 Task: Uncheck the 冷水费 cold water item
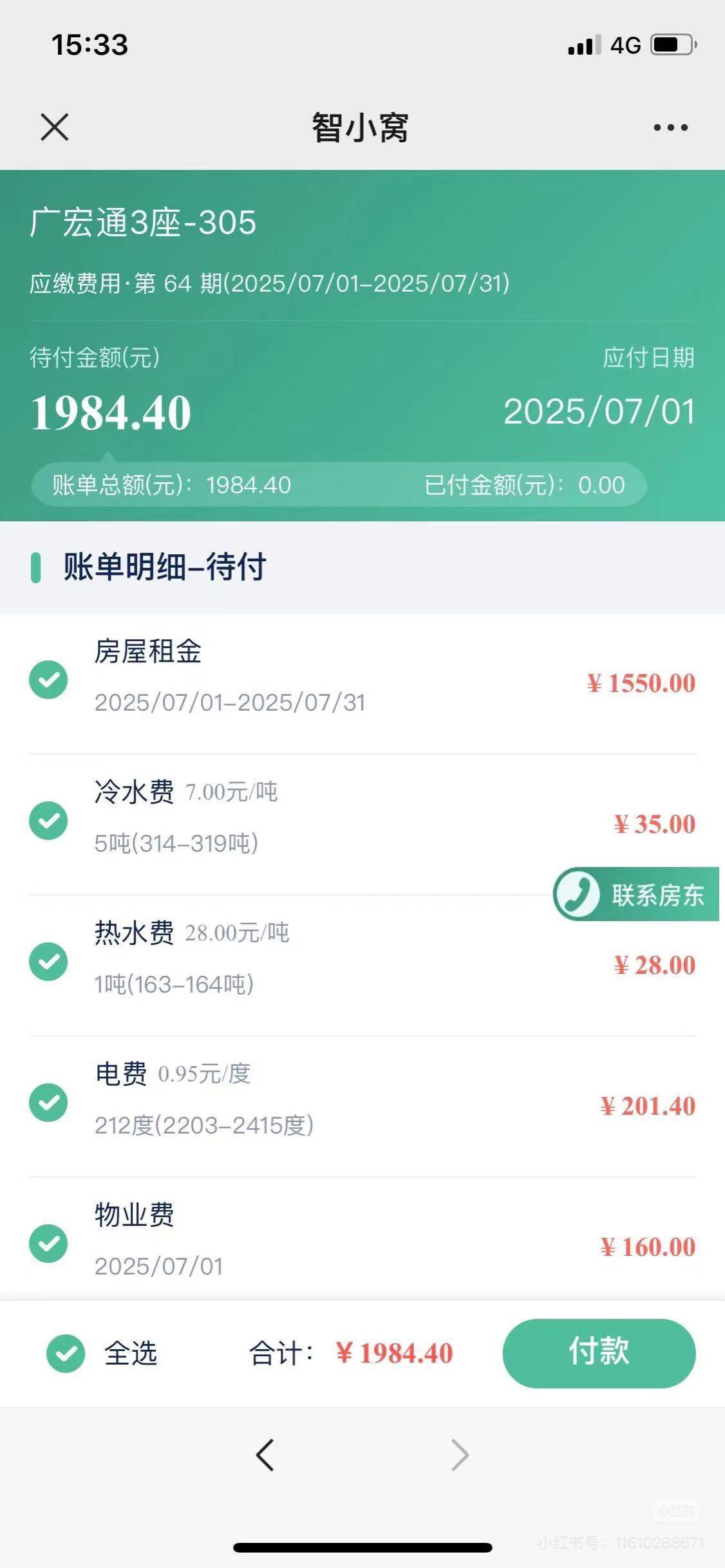[48, 820]
